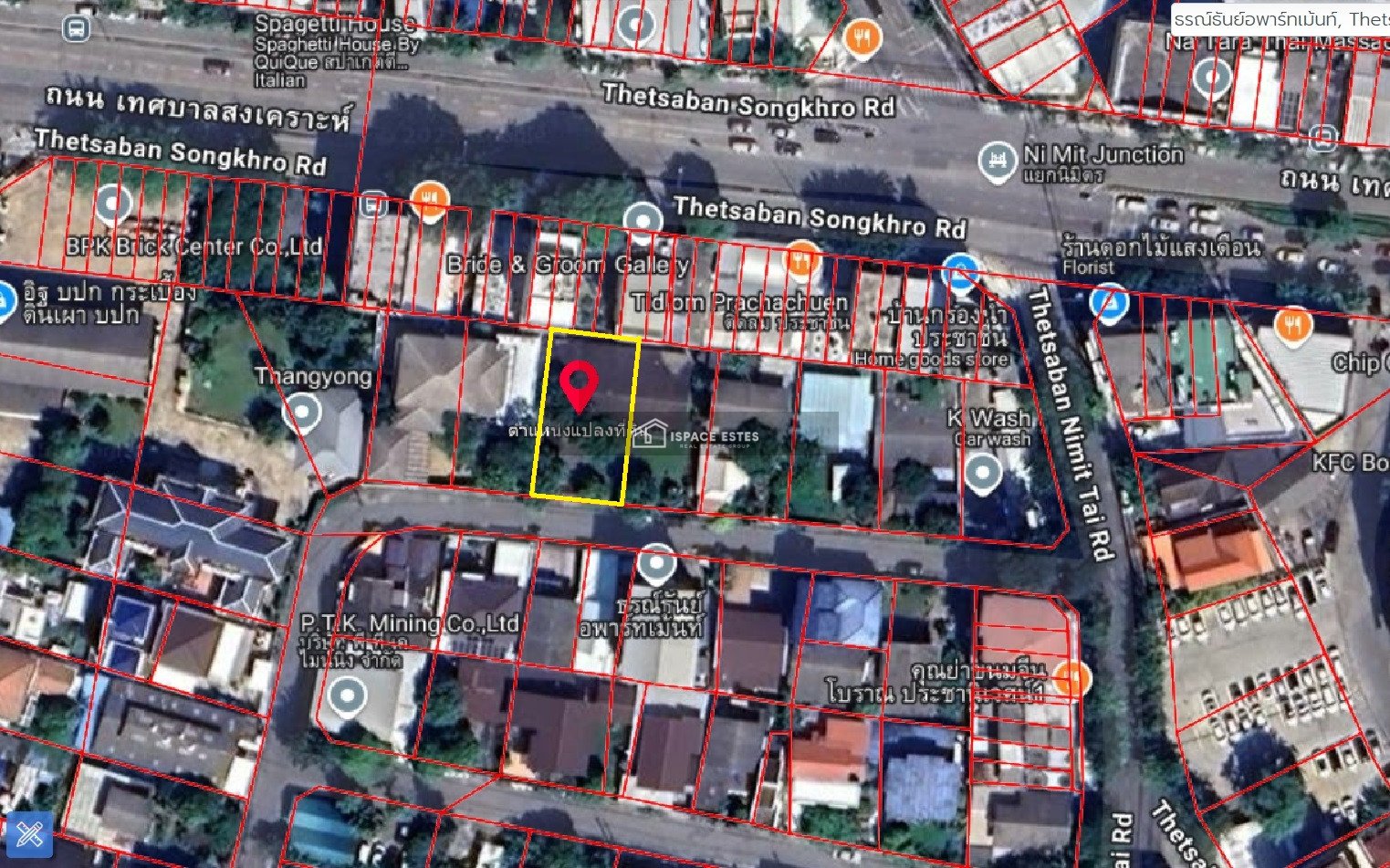The image size is (1390, 868).
Task: Tap the ธรณ์รันย์อพาร์ทเม้นท์ apartment pin
Action: pos(656,563)
